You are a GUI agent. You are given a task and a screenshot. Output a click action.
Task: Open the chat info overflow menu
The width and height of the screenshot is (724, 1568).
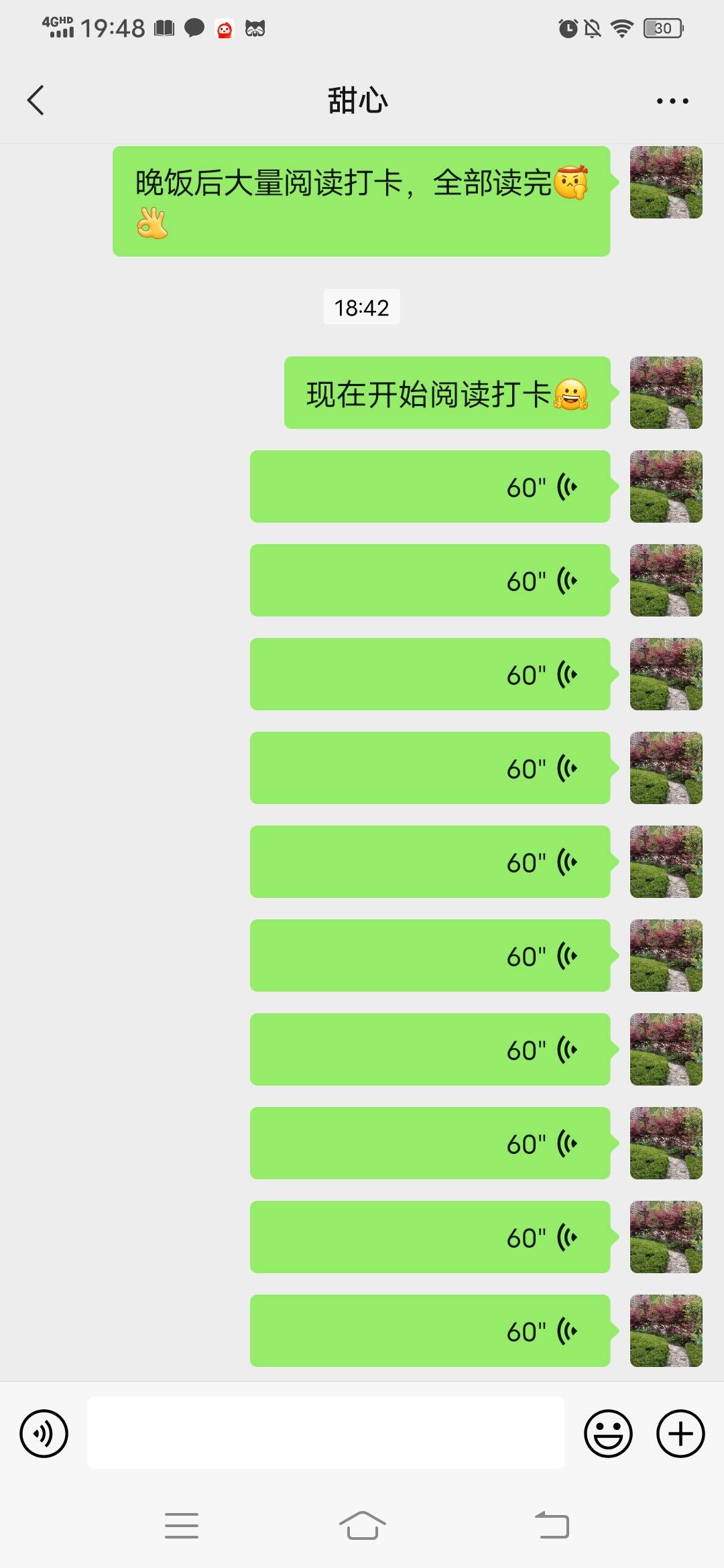tap(672, 101)
